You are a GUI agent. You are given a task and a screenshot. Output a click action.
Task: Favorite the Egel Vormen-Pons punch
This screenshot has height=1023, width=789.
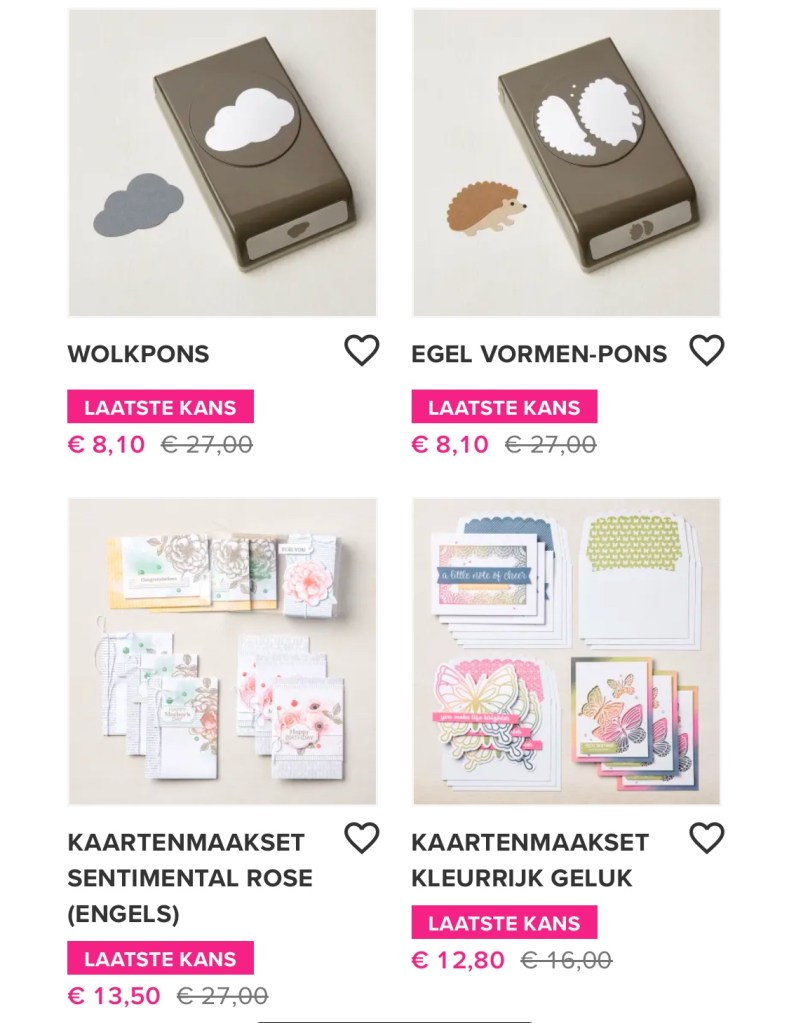tap(707, 350)
